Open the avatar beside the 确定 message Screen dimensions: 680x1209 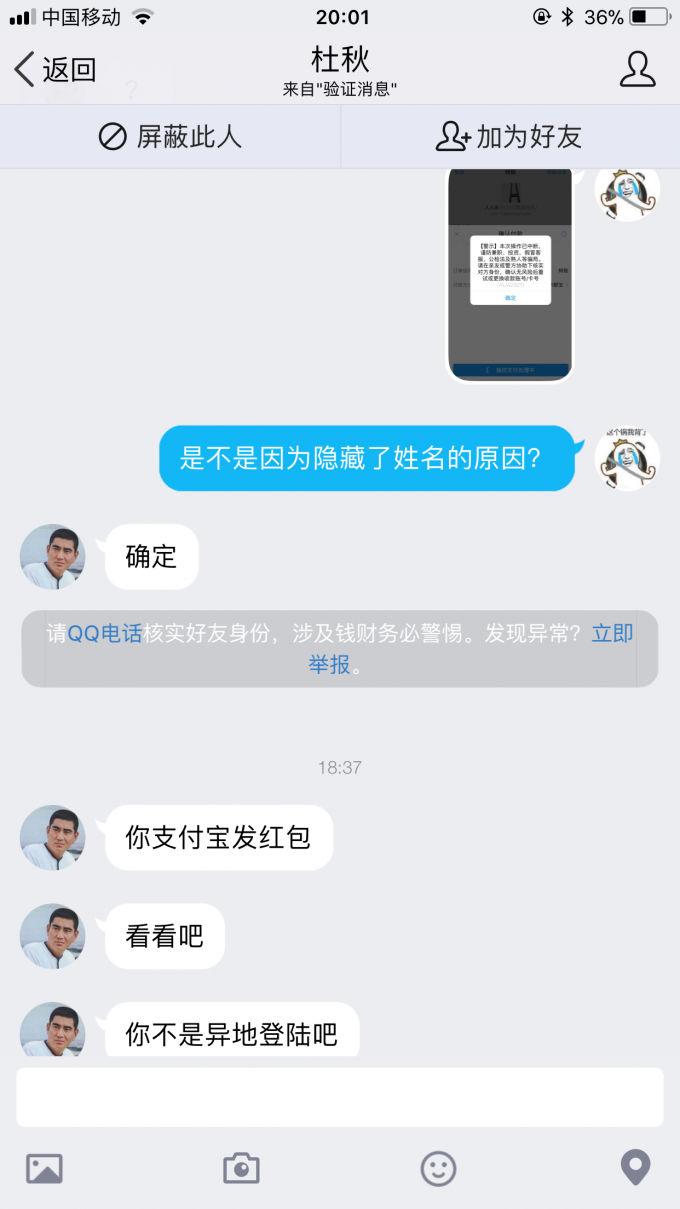tap(52, 557)
